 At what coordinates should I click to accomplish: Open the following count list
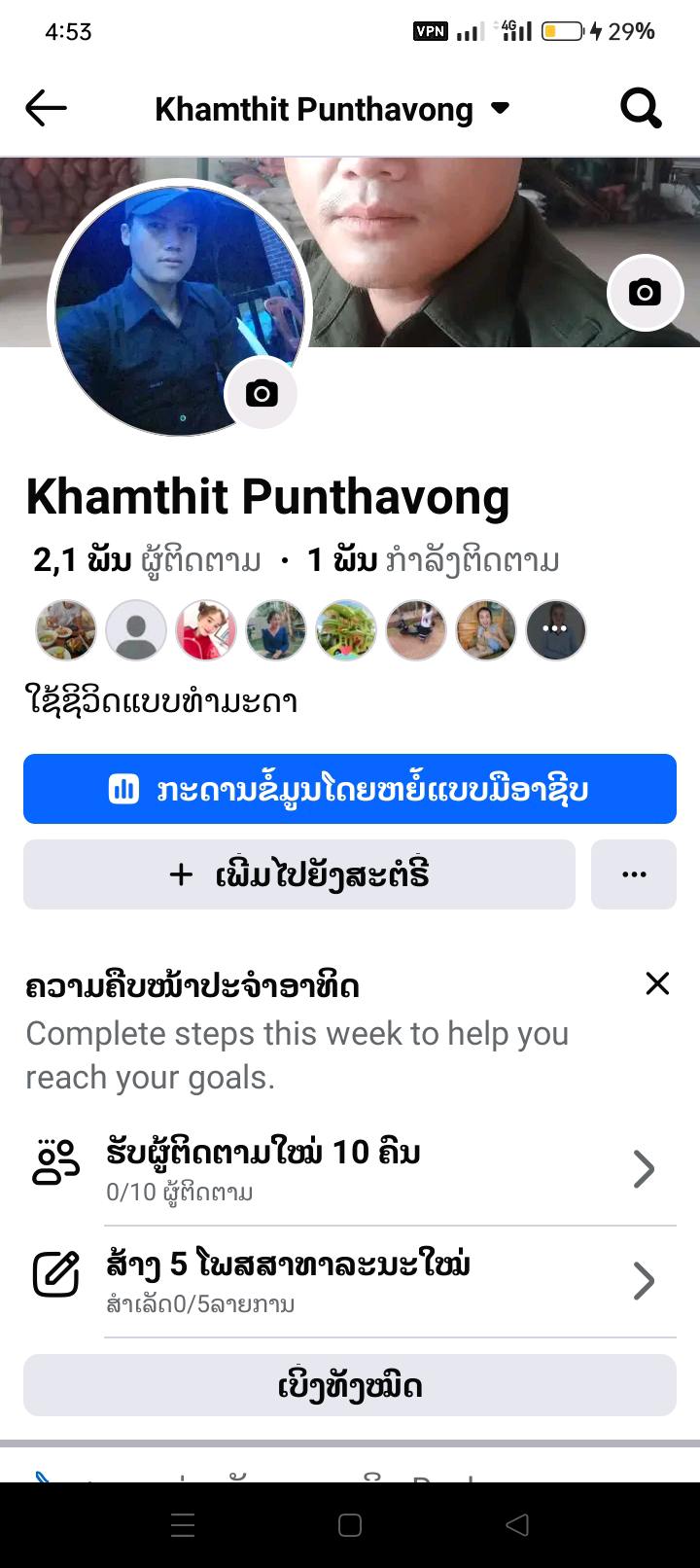(433, 561)
